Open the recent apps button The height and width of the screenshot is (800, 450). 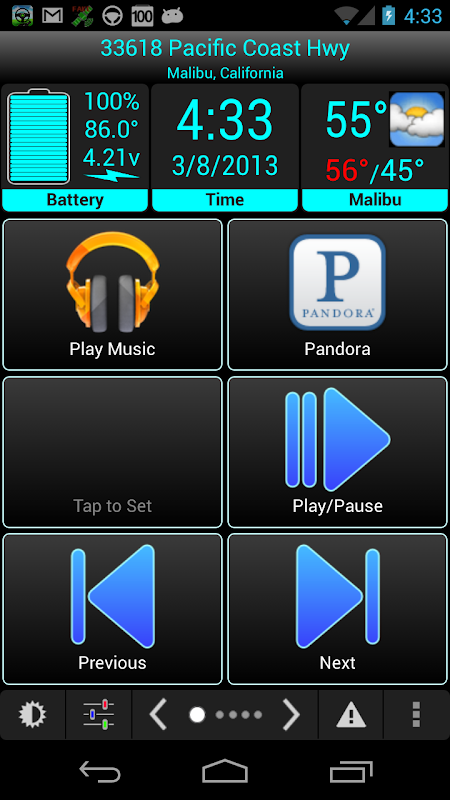[351, 771]
